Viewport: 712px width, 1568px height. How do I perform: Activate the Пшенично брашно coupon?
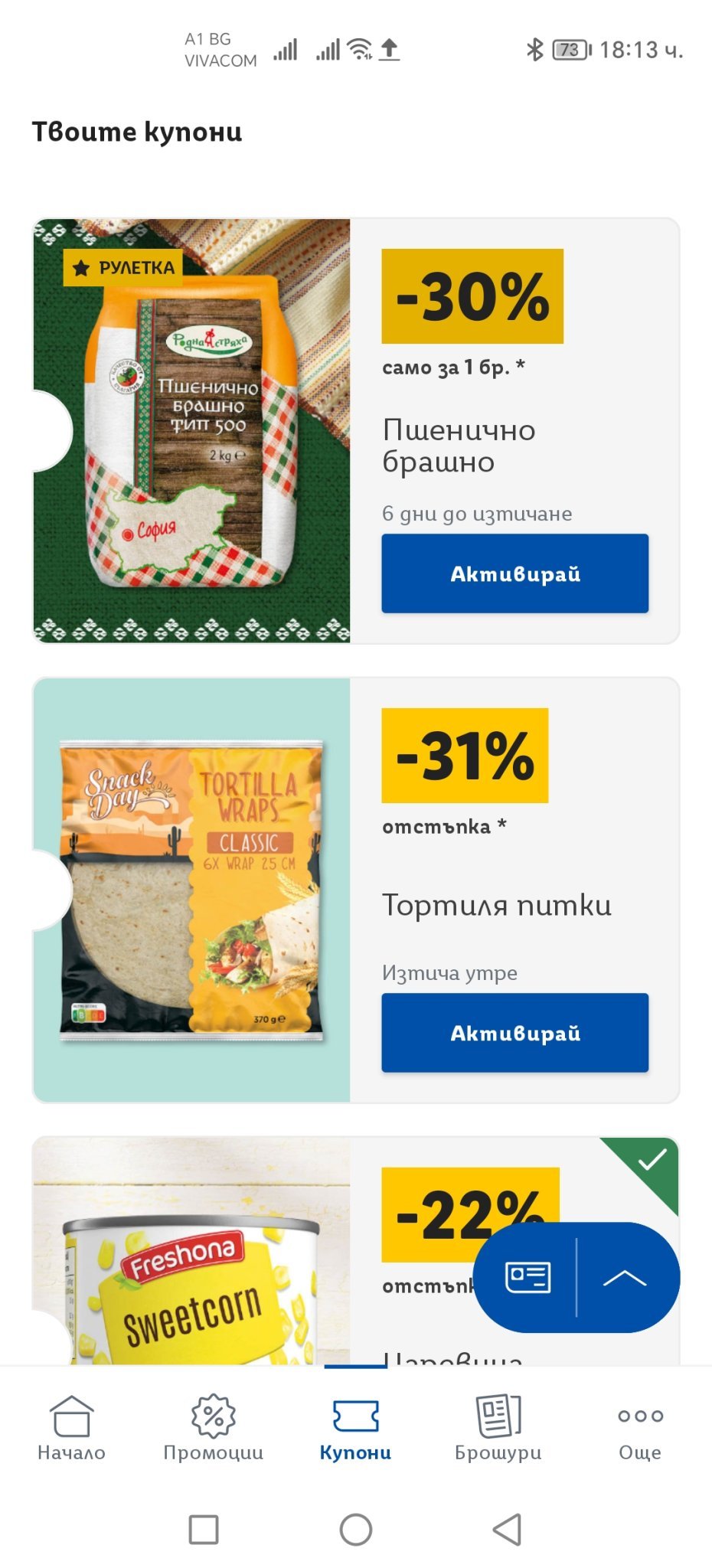[514, 573]
